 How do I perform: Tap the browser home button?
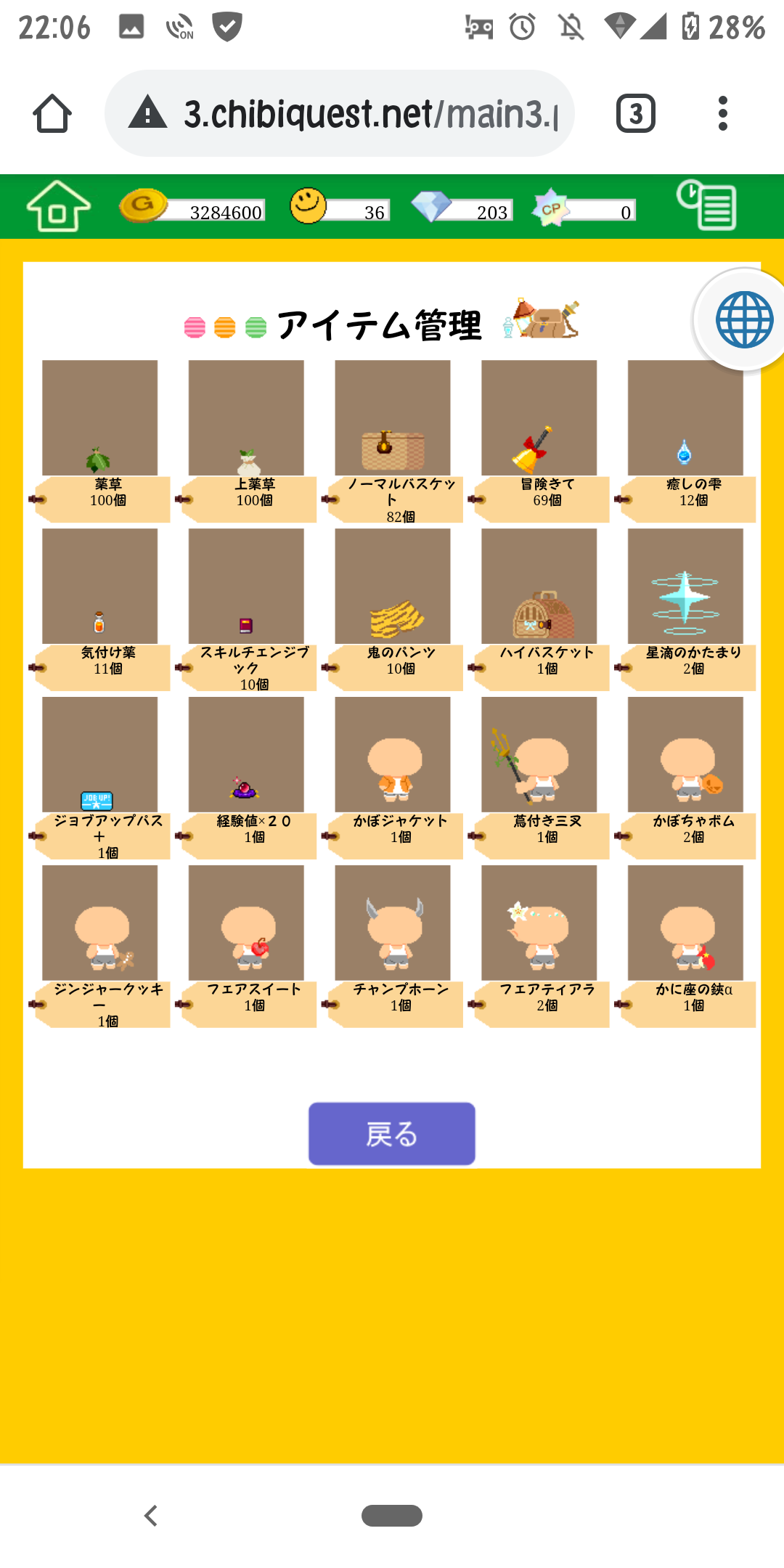tap(52, 114)
